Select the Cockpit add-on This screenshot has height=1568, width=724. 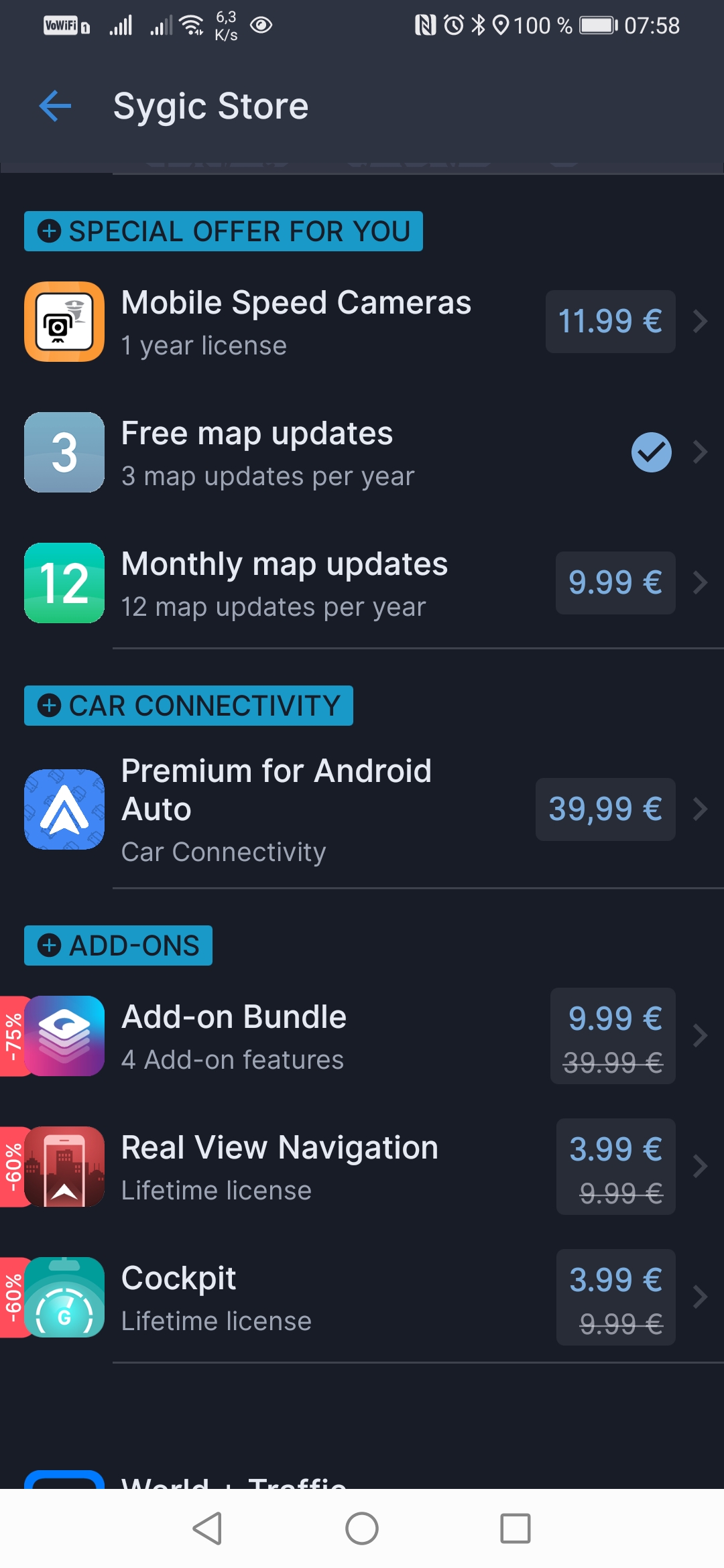(362, 1297)
